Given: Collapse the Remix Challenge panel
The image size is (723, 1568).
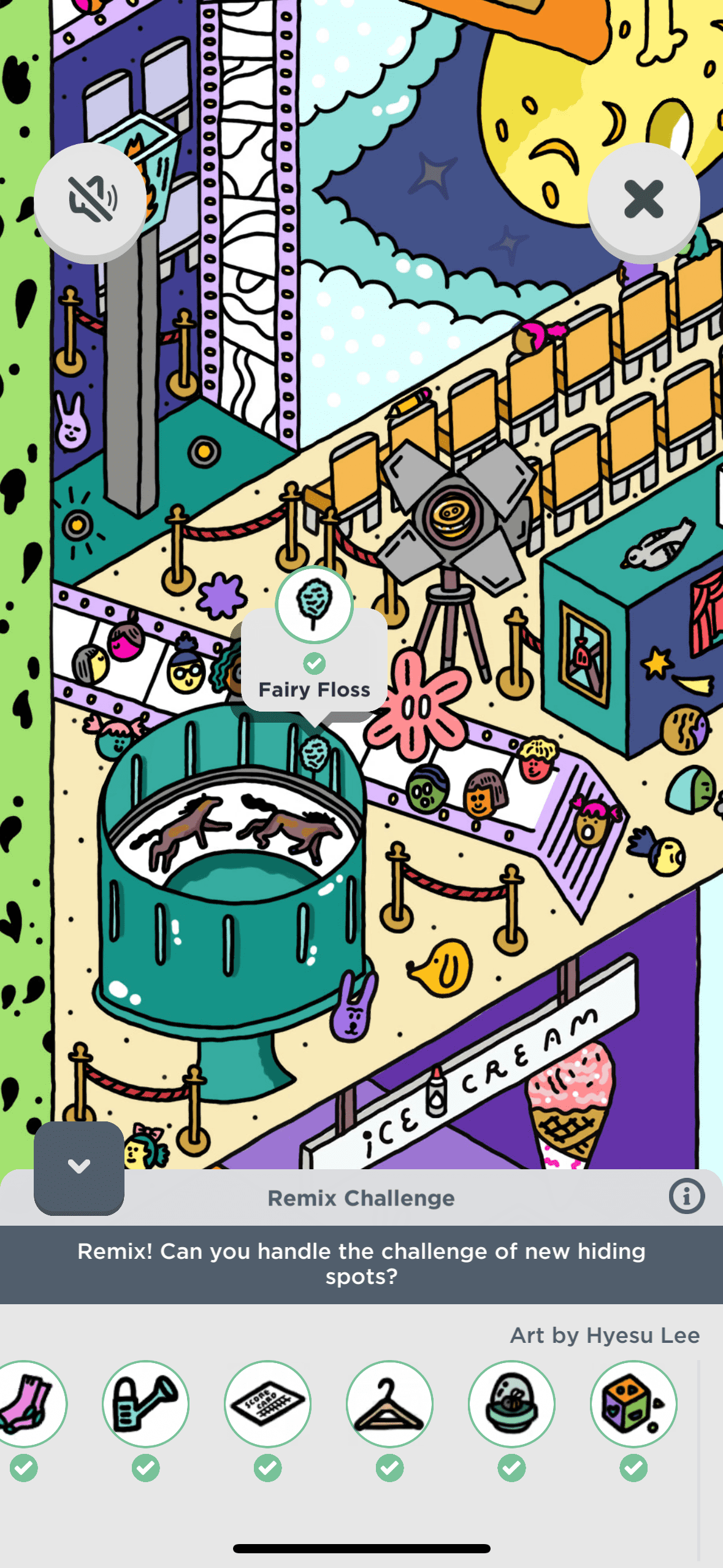Looking at the screenshot, I should [x=79, y=1166].
